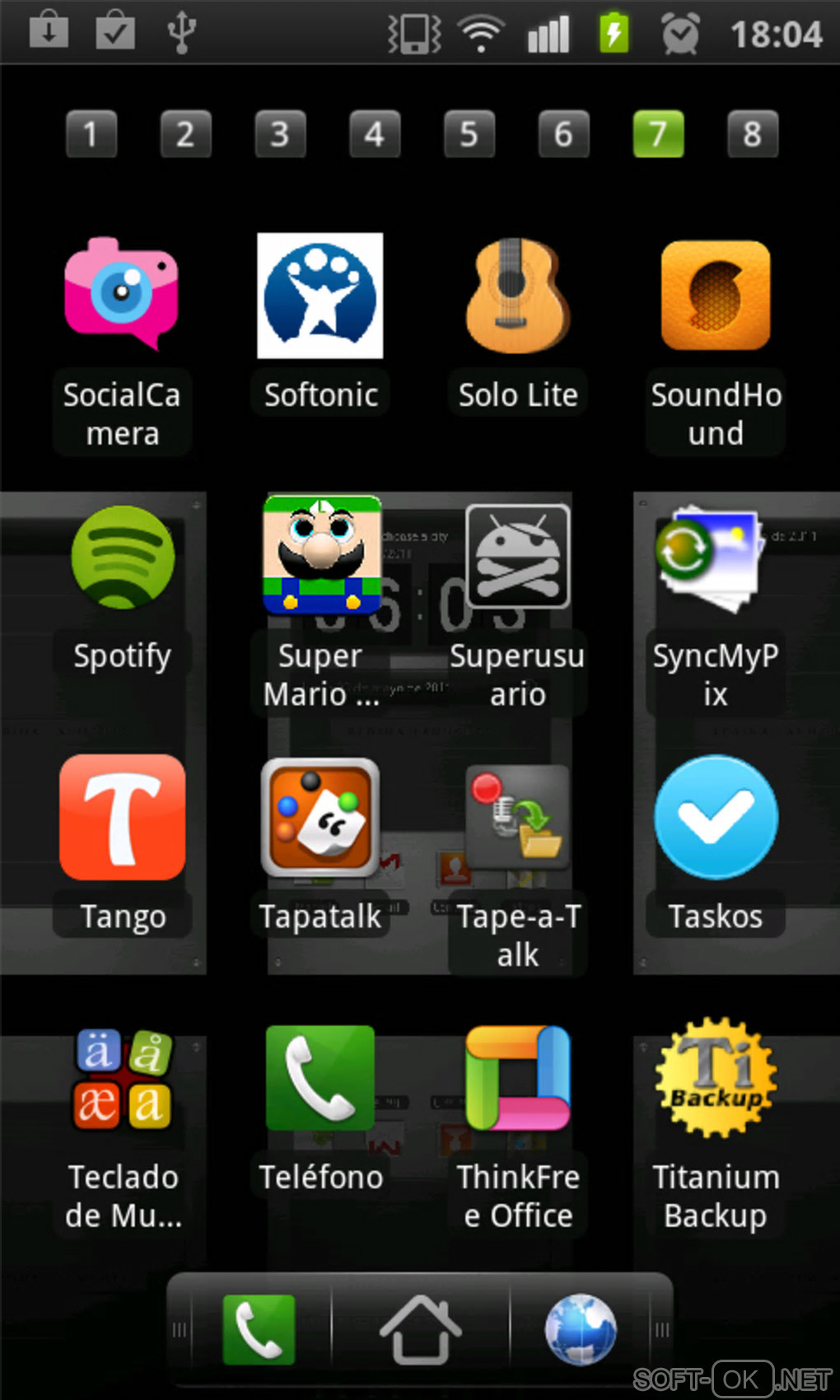This screenshot has width=840, height=1400.
Task: Launch the Softonic app
Action: [x=320, y=296]
